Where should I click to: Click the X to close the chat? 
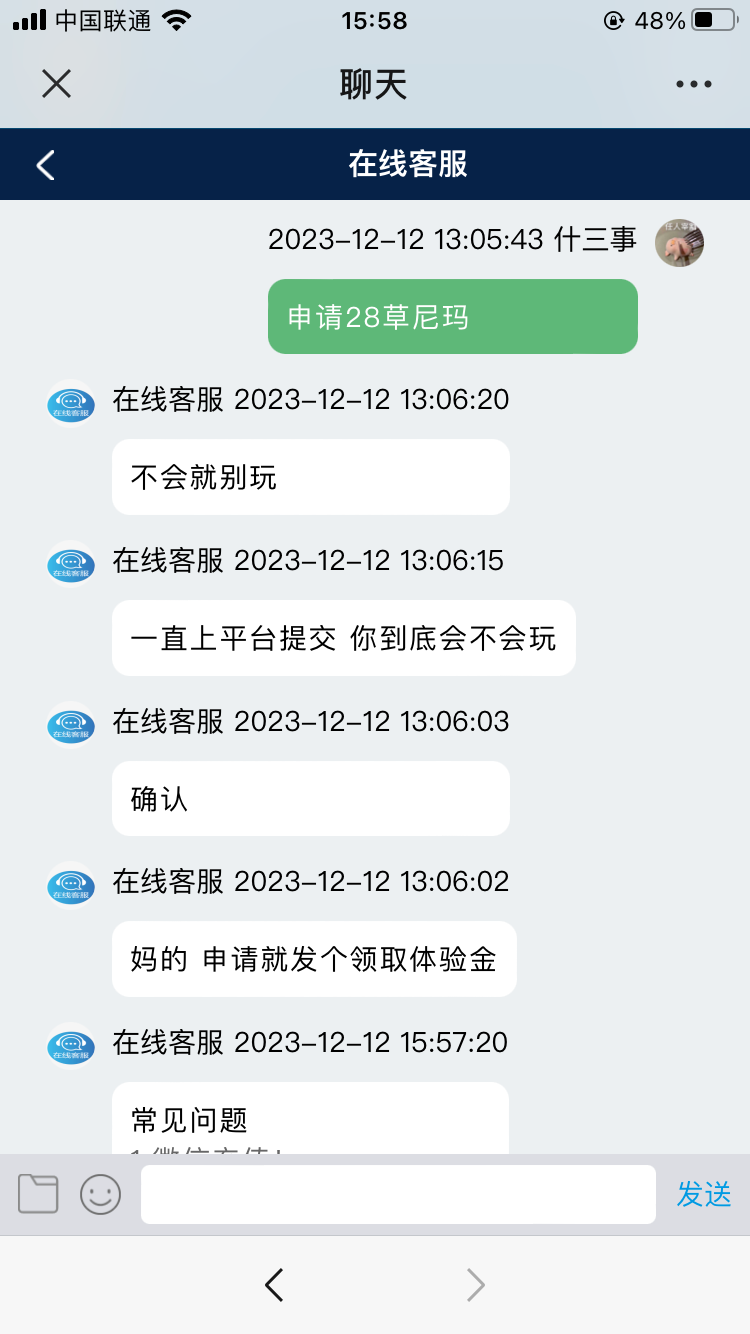56,84
